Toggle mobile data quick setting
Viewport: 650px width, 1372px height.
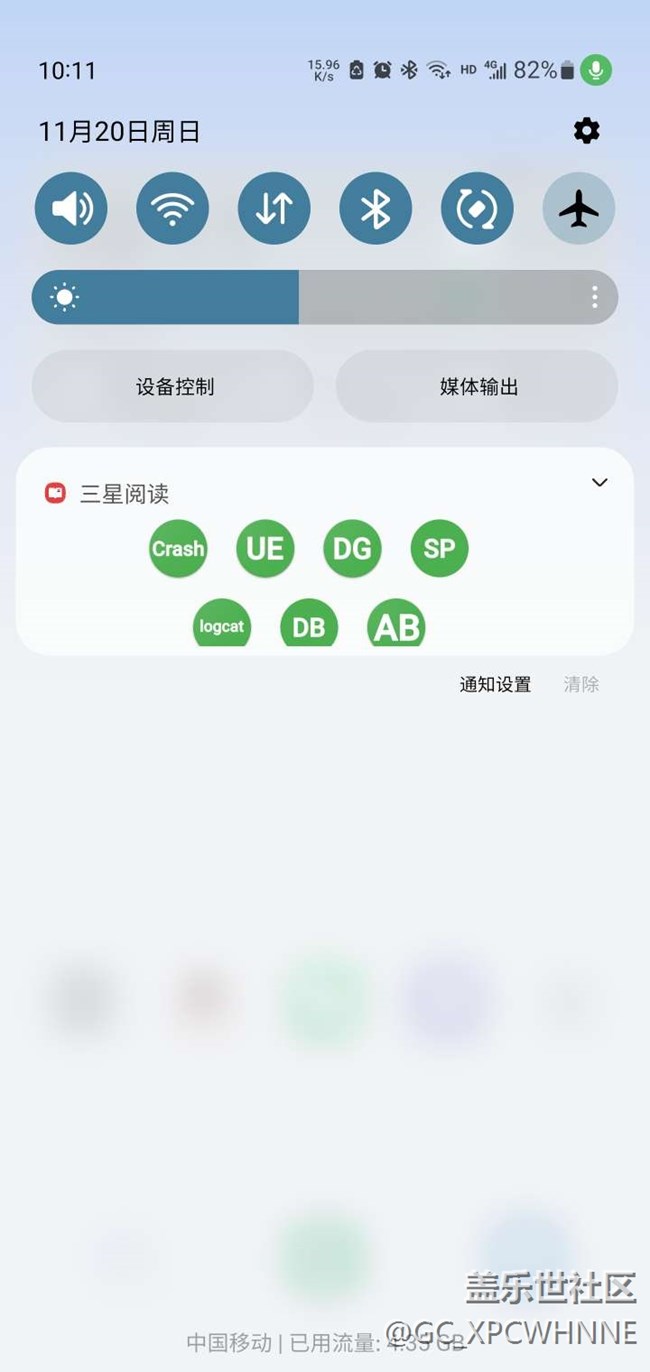point(274,209)
